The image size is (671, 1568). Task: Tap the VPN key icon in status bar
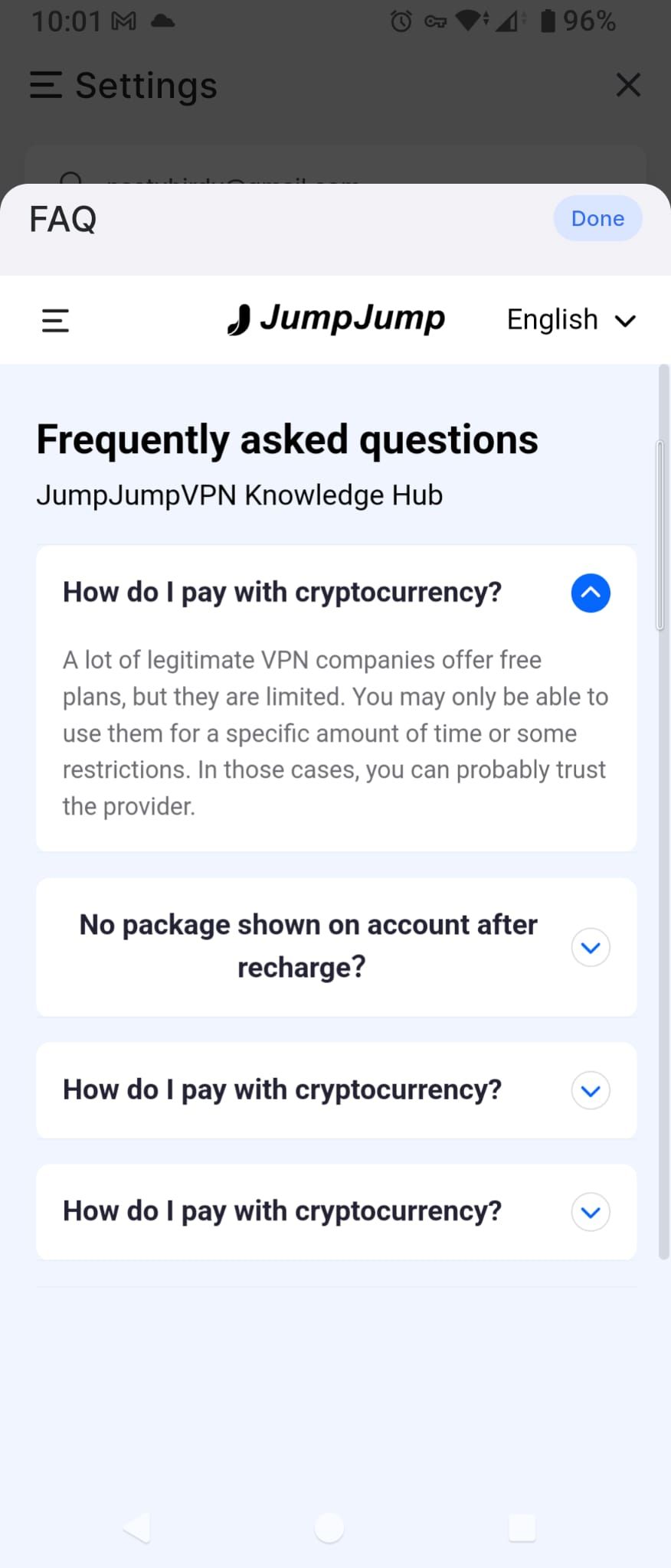(x=436, y=21)
